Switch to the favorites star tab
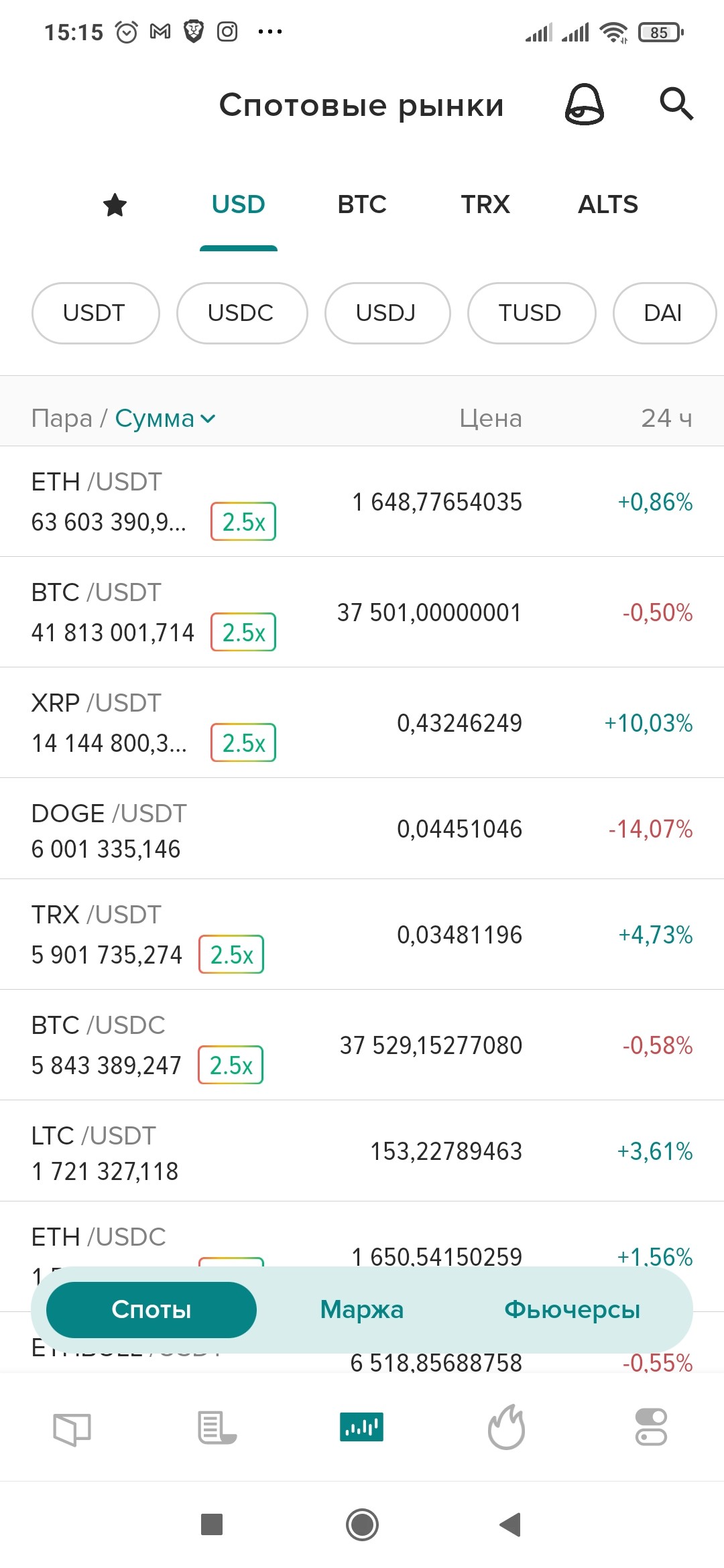 pos(115,204)
